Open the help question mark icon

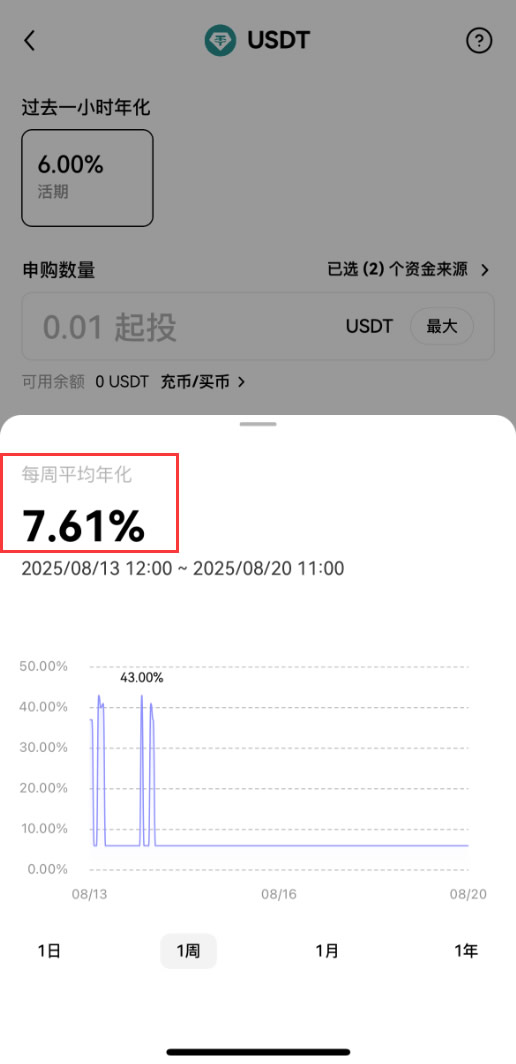coord(478,41)
